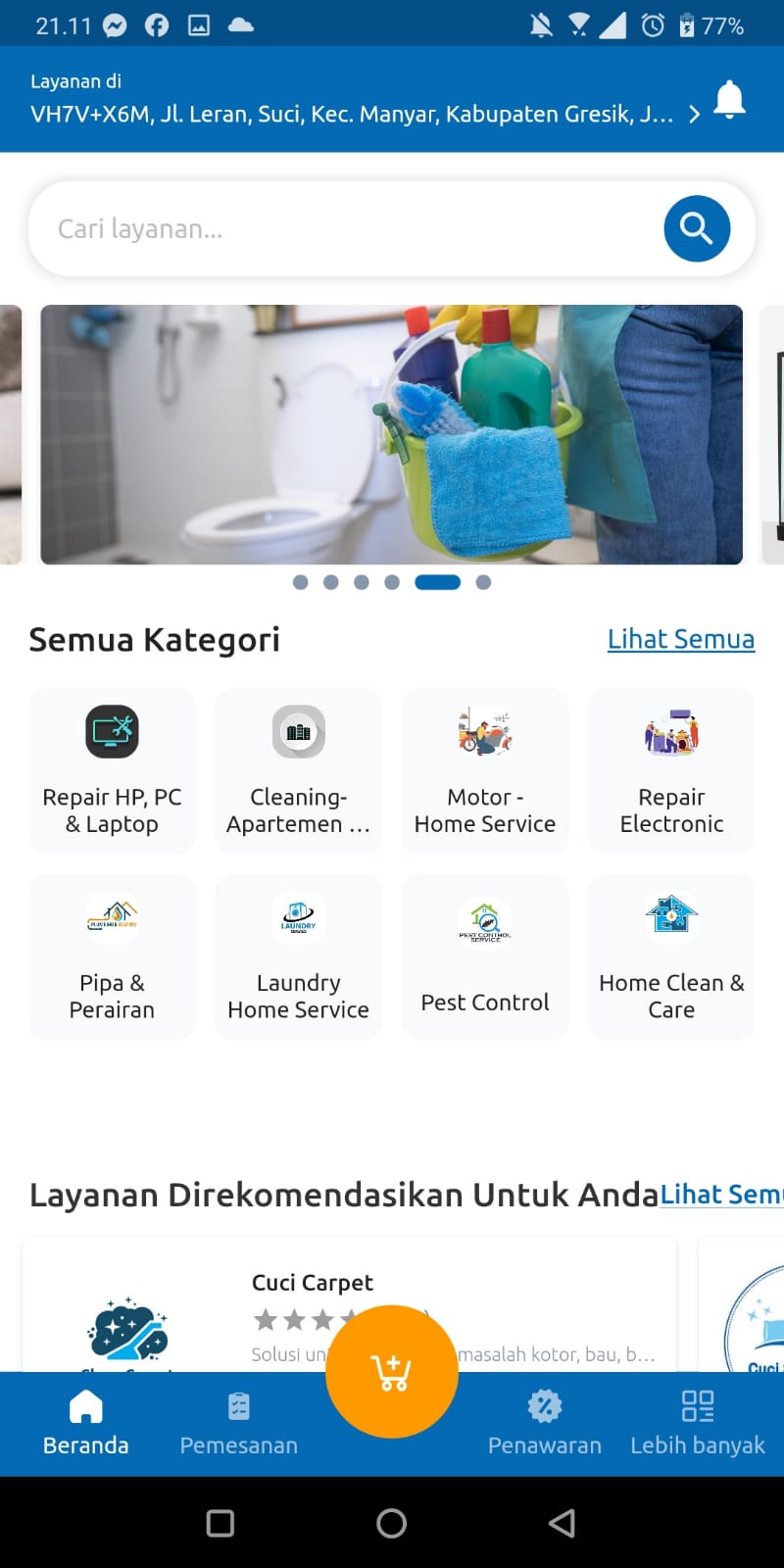Open Pipa & Perairan category
The height and width of the screenshot is (1568, 784).
pos(112,956)
